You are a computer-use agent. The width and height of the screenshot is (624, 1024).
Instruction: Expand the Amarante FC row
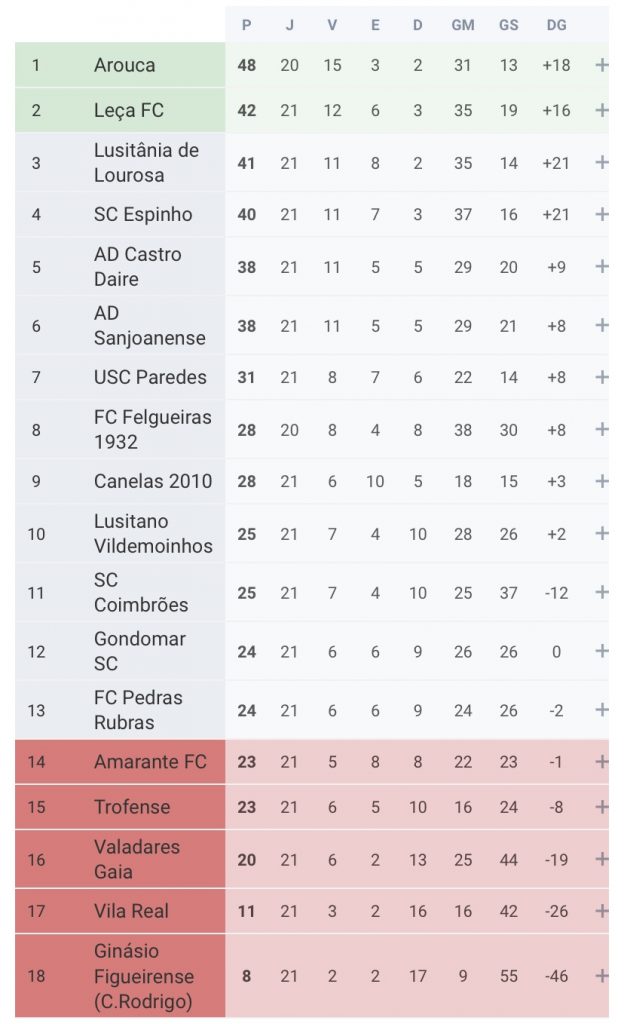click(x=602, y=761)
